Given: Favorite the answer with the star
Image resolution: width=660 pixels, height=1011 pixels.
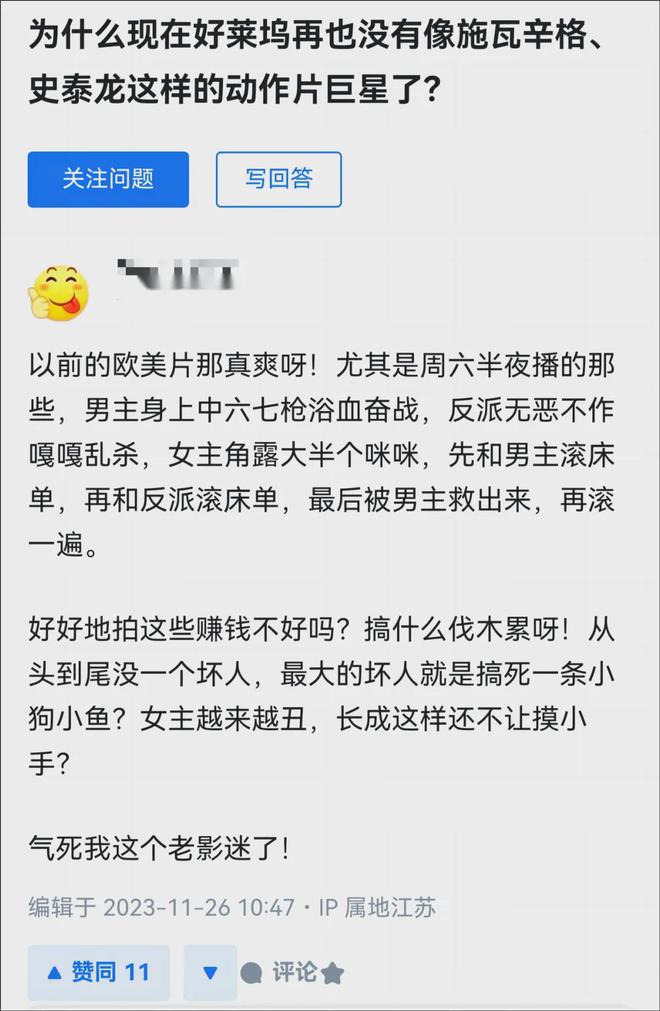Looking at the screenshot, I should tap(333, 973).
